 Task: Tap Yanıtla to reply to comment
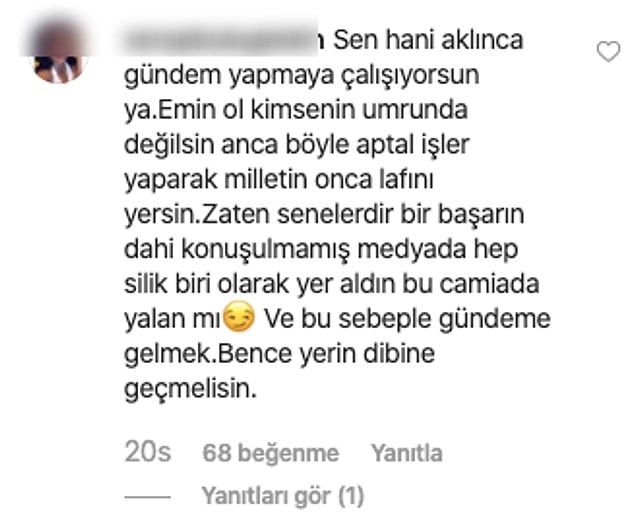pyautogui.click(x=406, y=453)
